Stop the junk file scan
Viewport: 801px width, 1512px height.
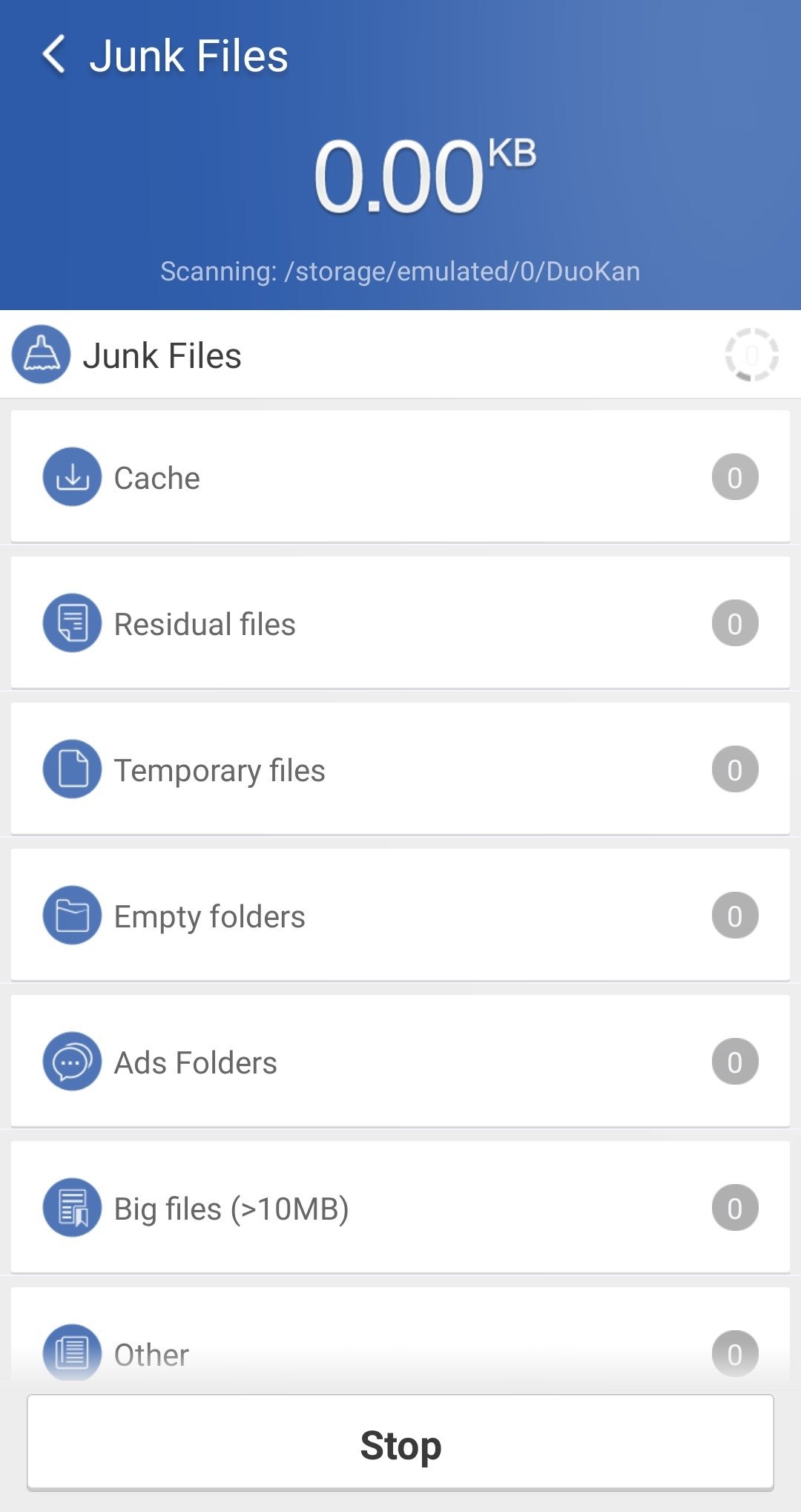click(400, 1443)
